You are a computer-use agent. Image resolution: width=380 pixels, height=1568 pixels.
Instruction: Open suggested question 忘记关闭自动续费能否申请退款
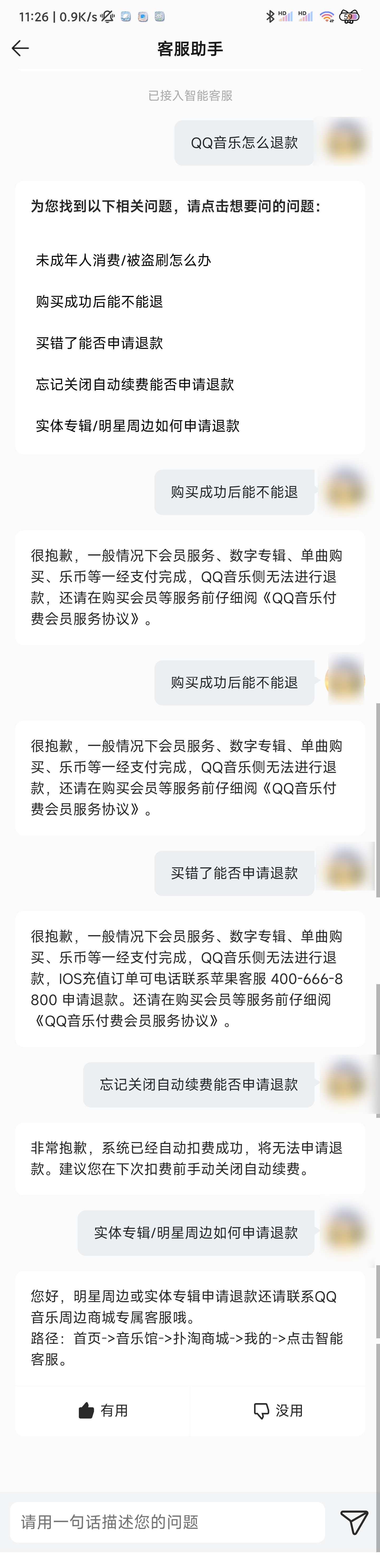135,385
